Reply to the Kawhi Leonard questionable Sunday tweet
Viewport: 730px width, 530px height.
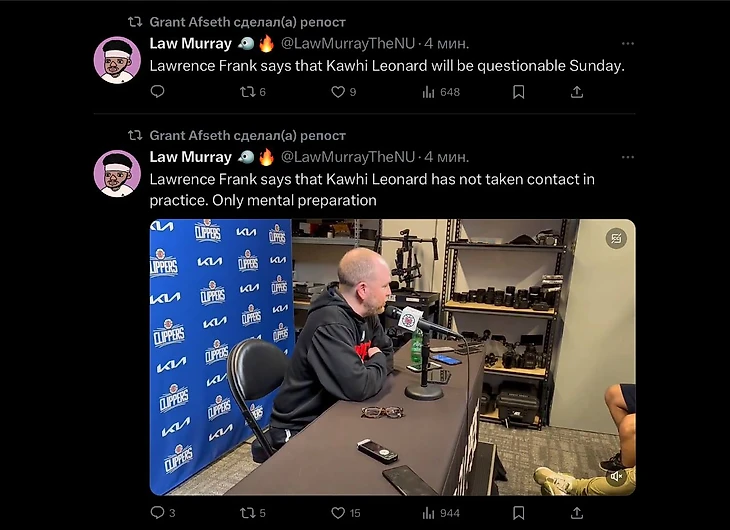[157, 92]
